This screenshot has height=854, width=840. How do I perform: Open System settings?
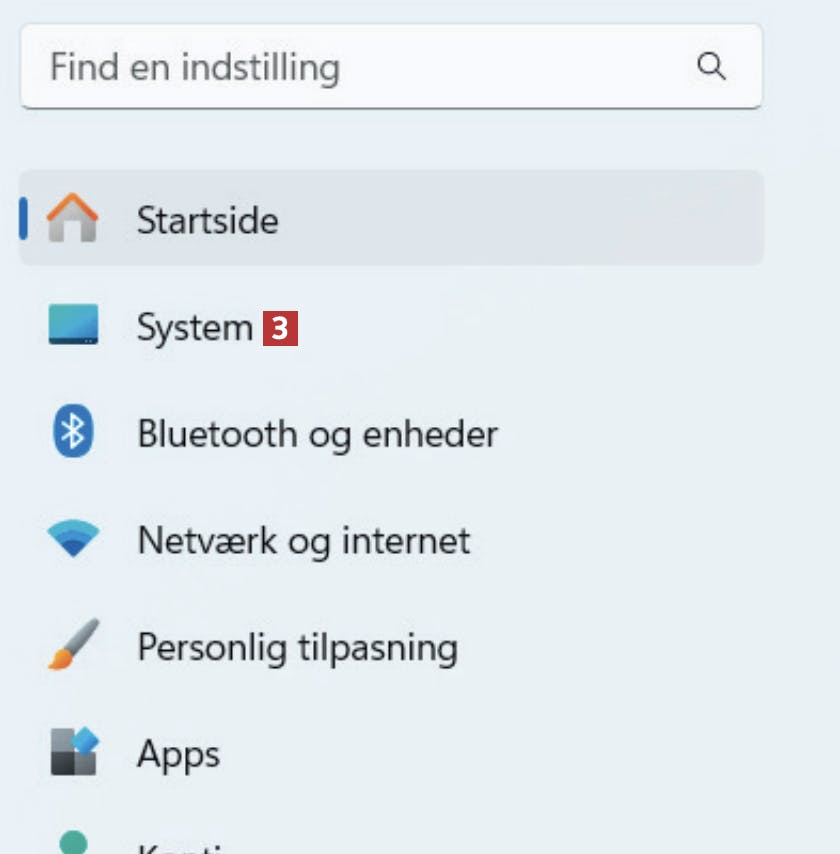195,327
